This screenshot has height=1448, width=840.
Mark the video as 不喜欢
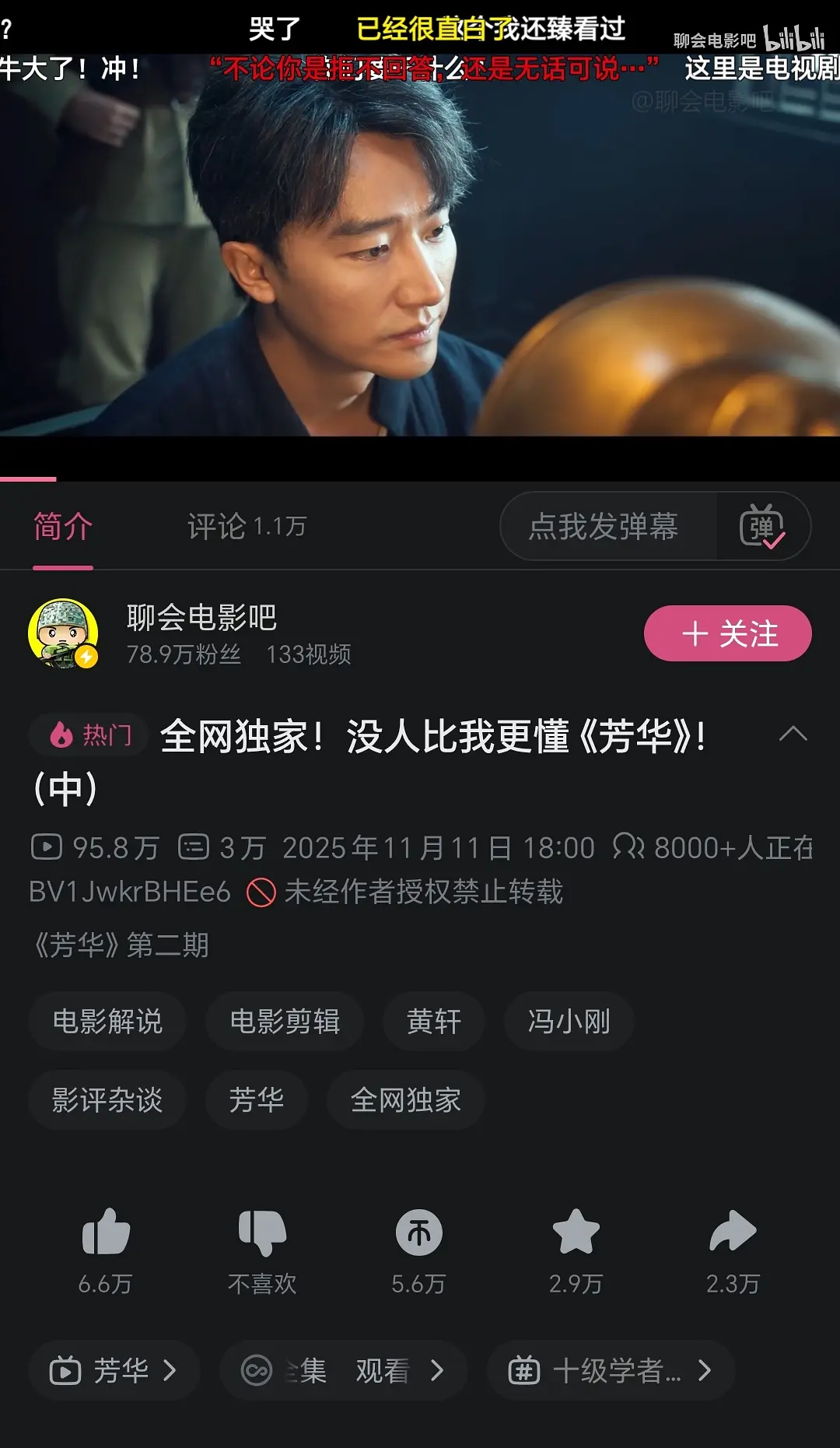pos(262,1233)
